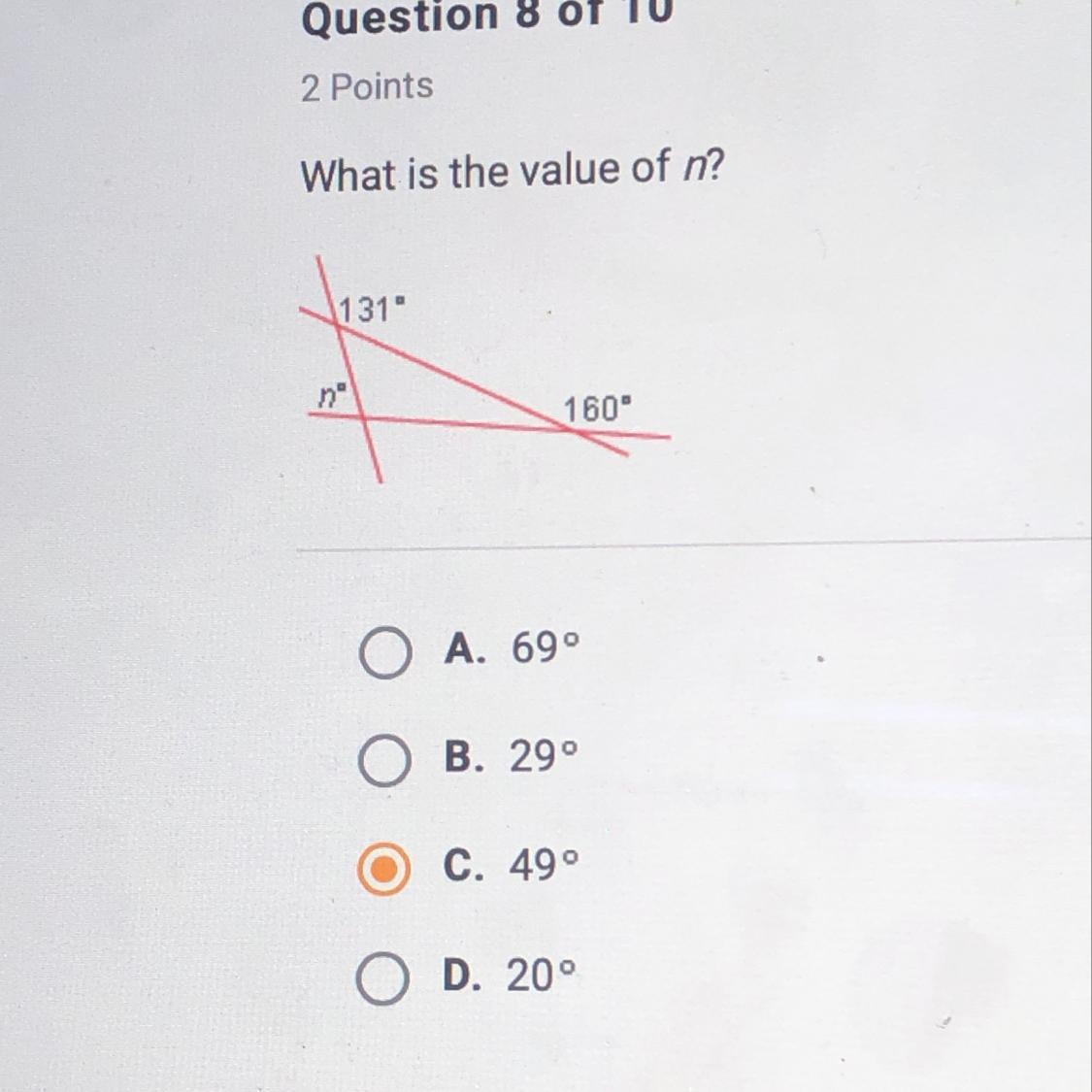
Task: Select answer A. 69°
Action: [384, 655]
